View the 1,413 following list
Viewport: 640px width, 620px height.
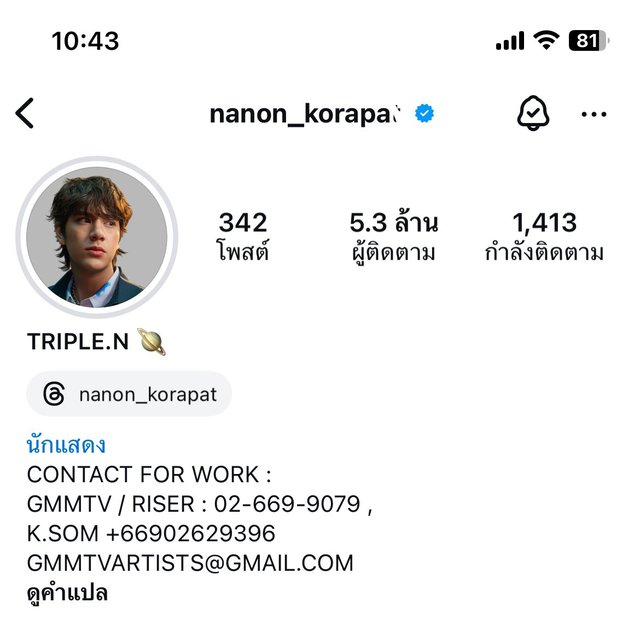(x=544, y=236)
